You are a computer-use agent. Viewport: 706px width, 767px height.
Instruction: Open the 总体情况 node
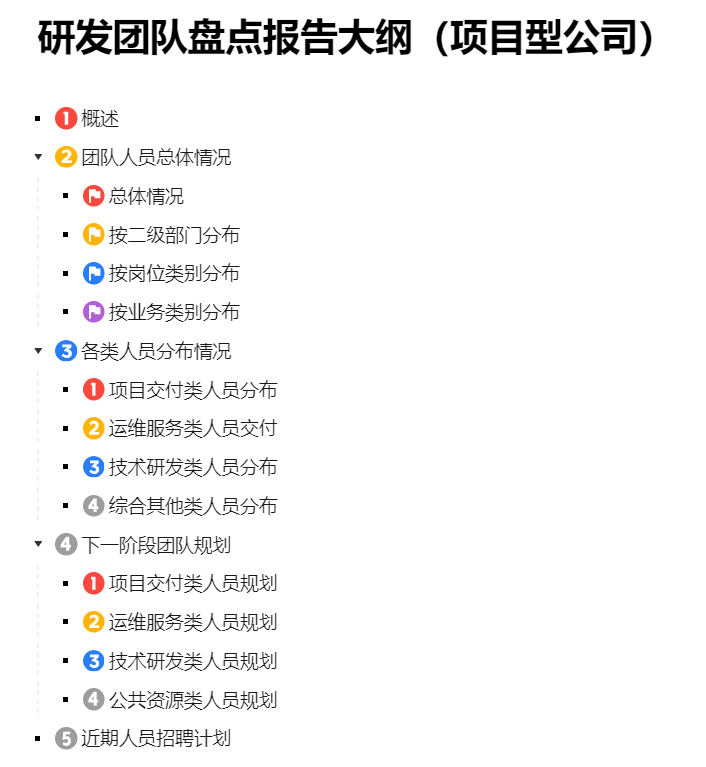click(x=146, y=196)
